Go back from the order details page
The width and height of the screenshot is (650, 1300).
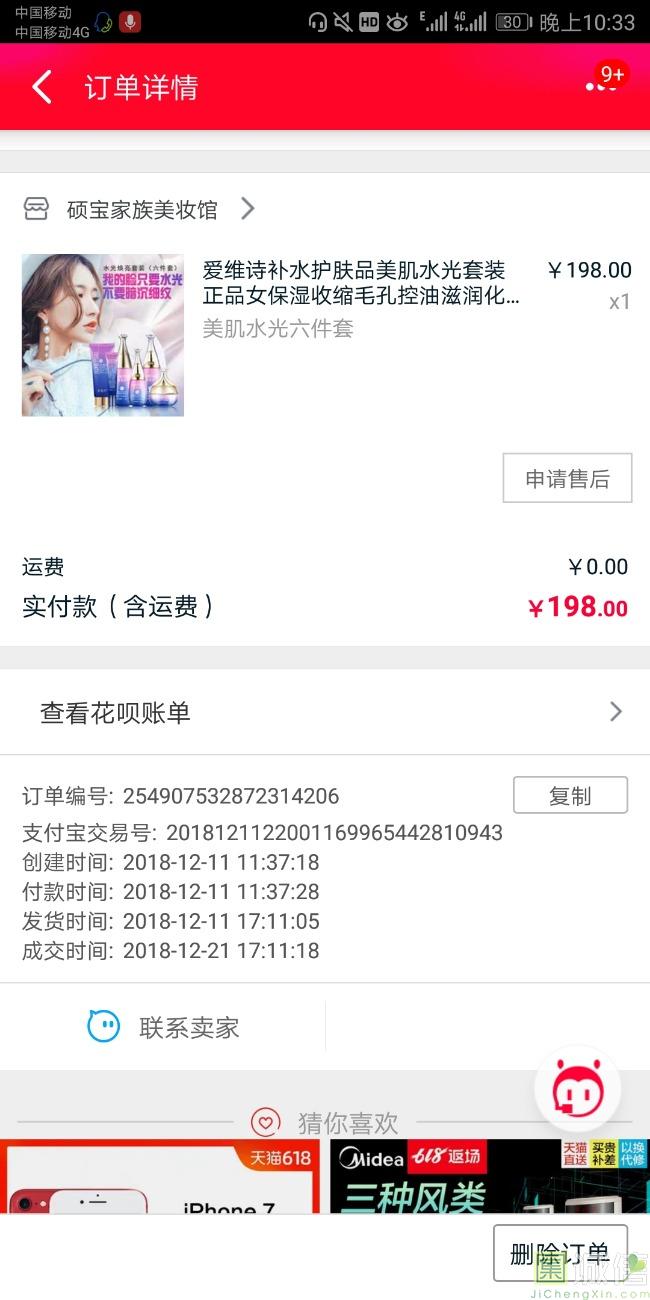[x=41, y=88]
